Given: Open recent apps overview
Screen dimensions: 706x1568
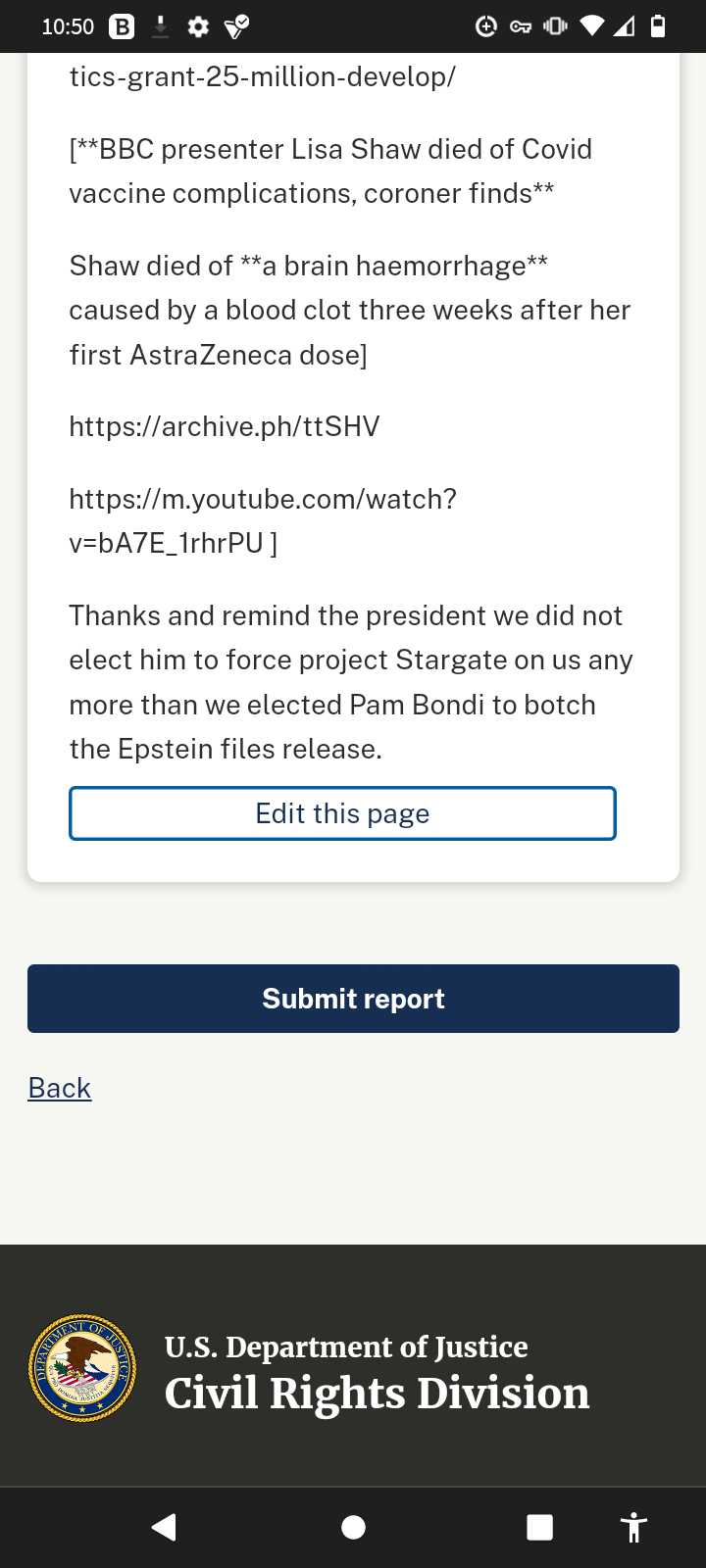Looking at the screenshot, I should 539,1527.
